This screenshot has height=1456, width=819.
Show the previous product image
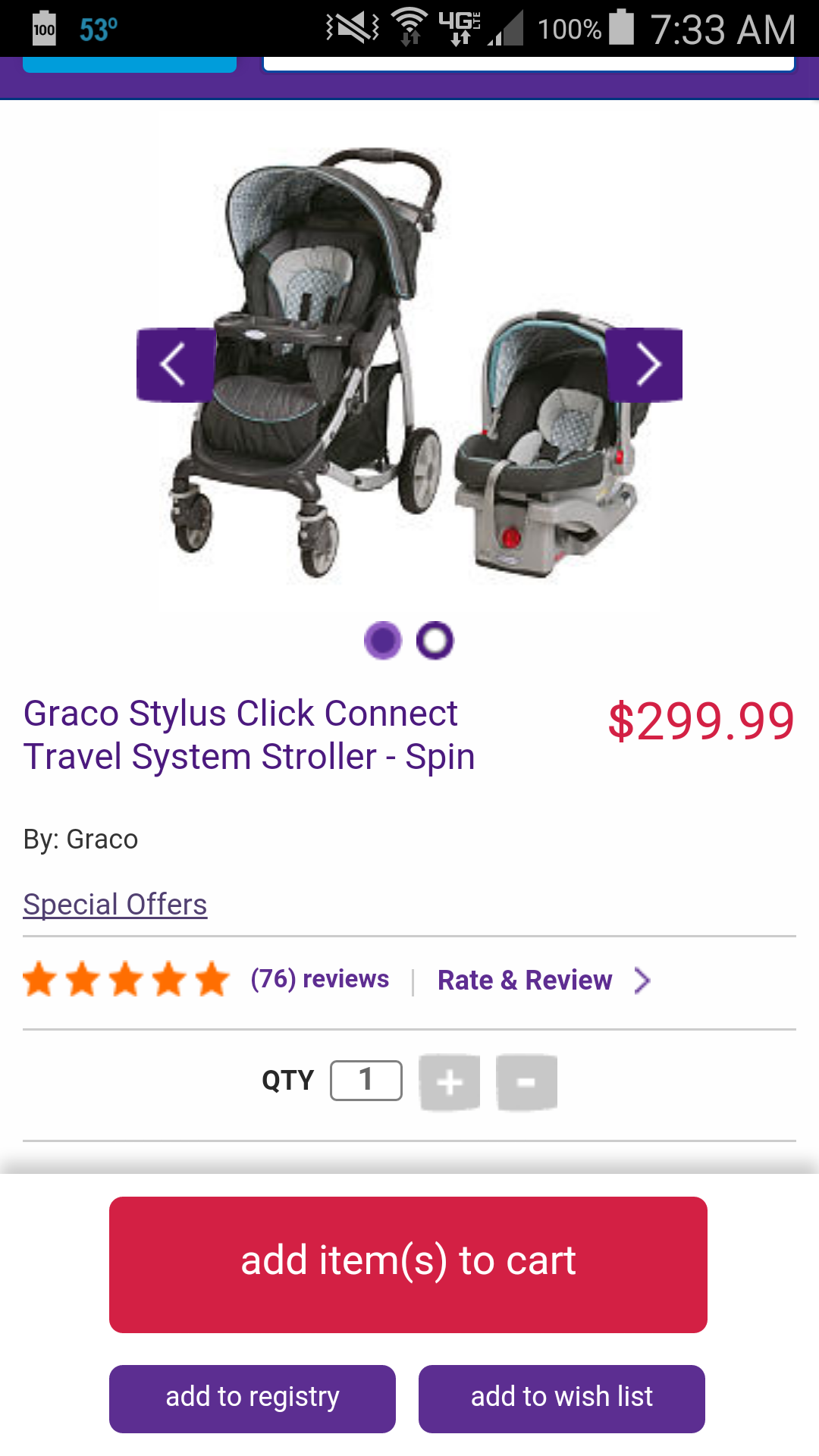coord(175,365)
